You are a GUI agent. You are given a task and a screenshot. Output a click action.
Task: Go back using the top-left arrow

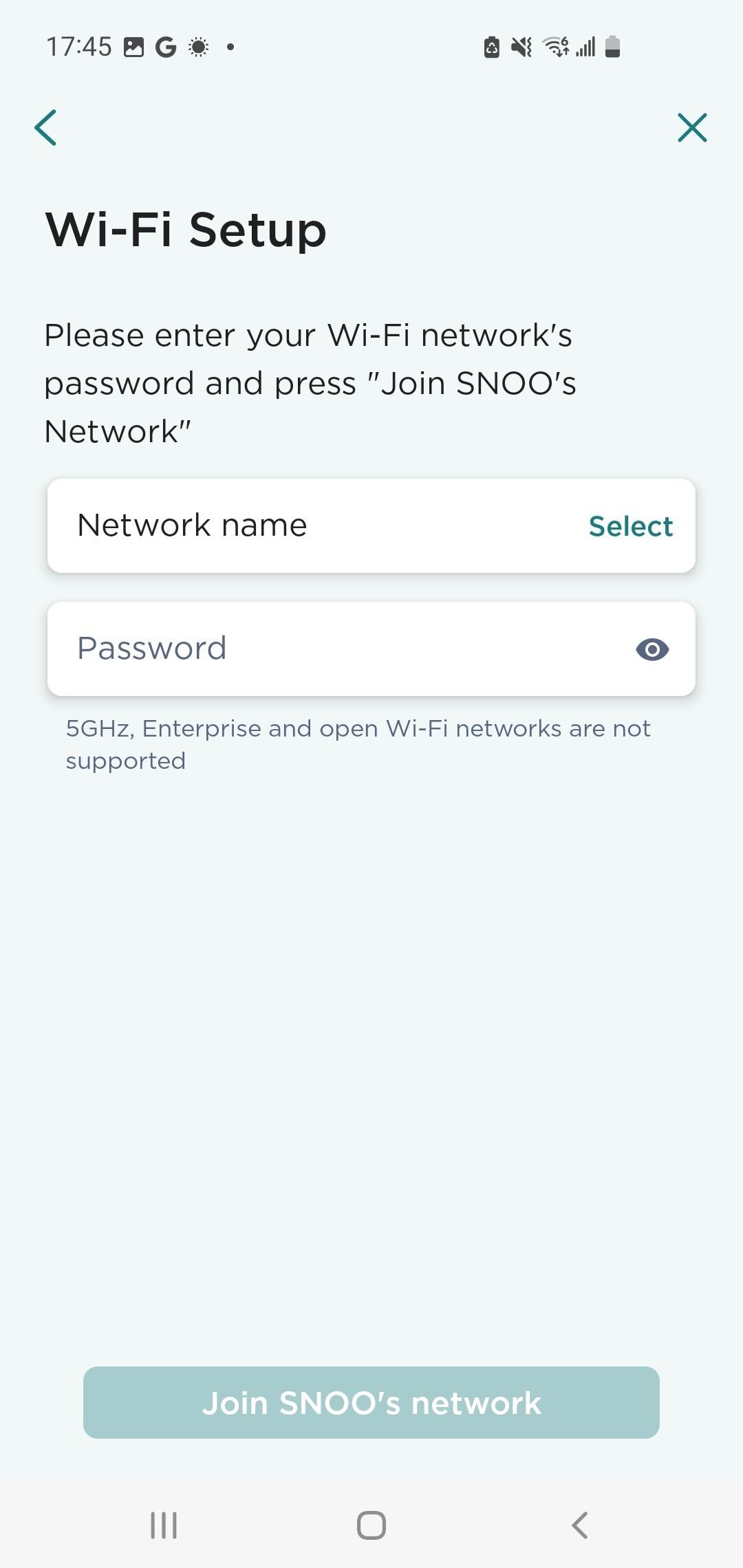click(x=45, y=128)
